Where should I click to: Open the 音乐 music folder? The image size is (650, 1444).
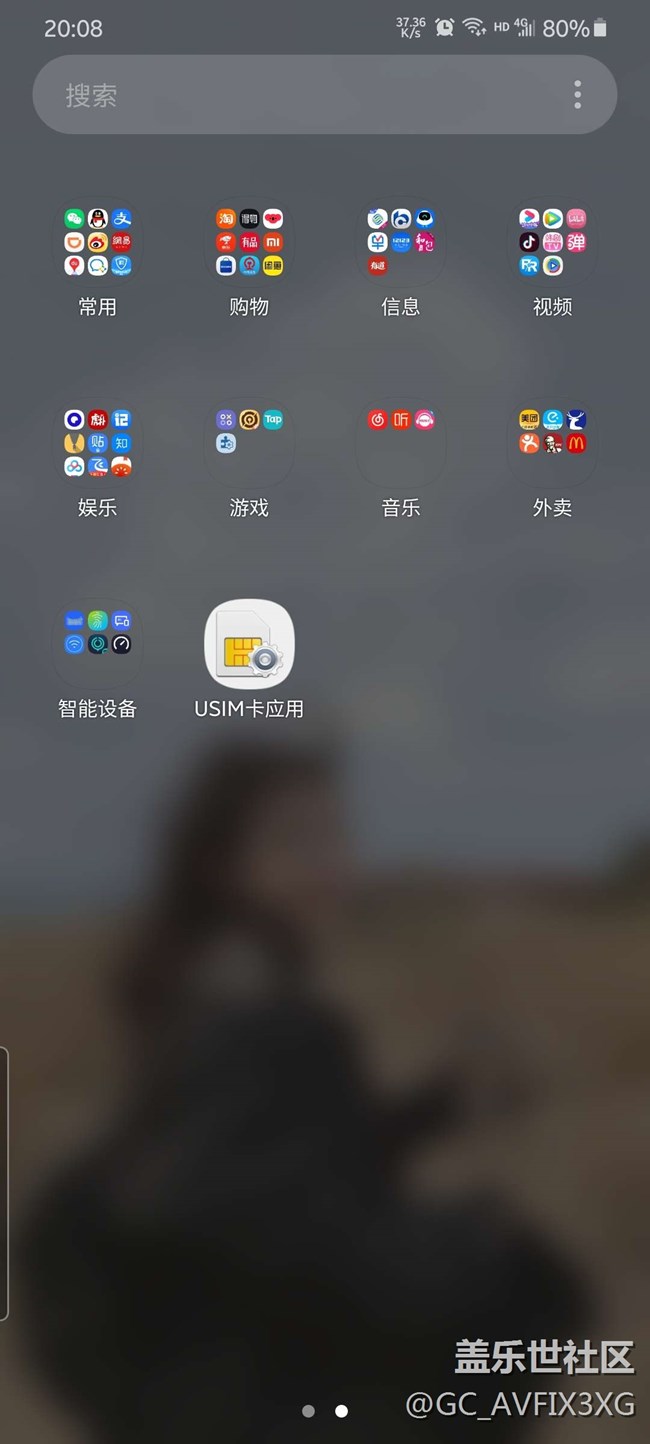point(401,444)
